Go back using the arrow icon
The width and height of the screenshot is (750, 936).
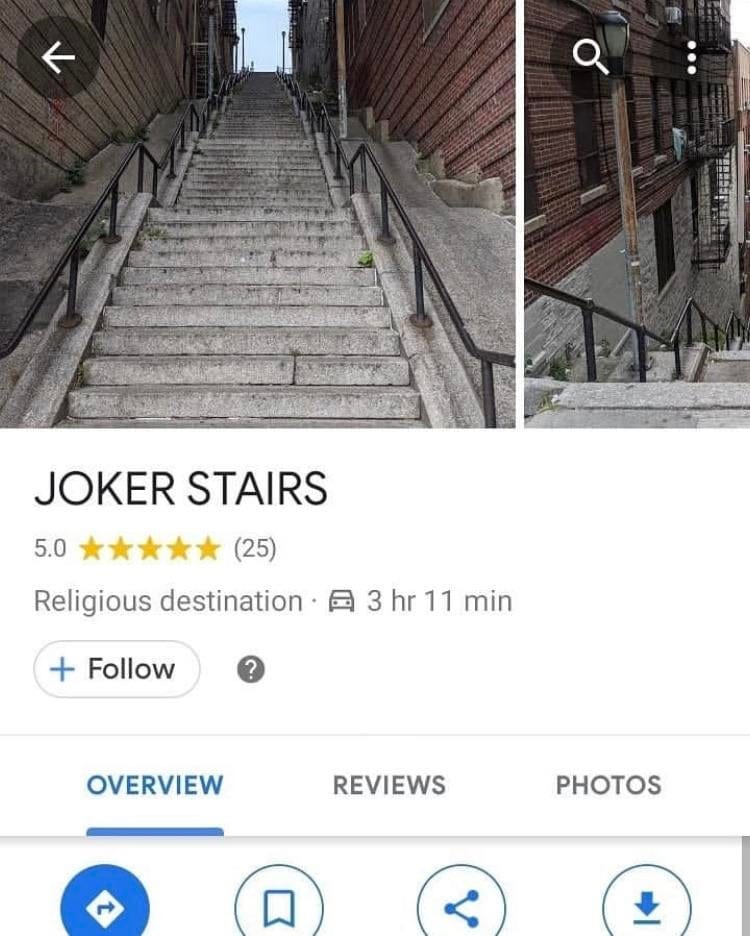[x=58, y=58]
